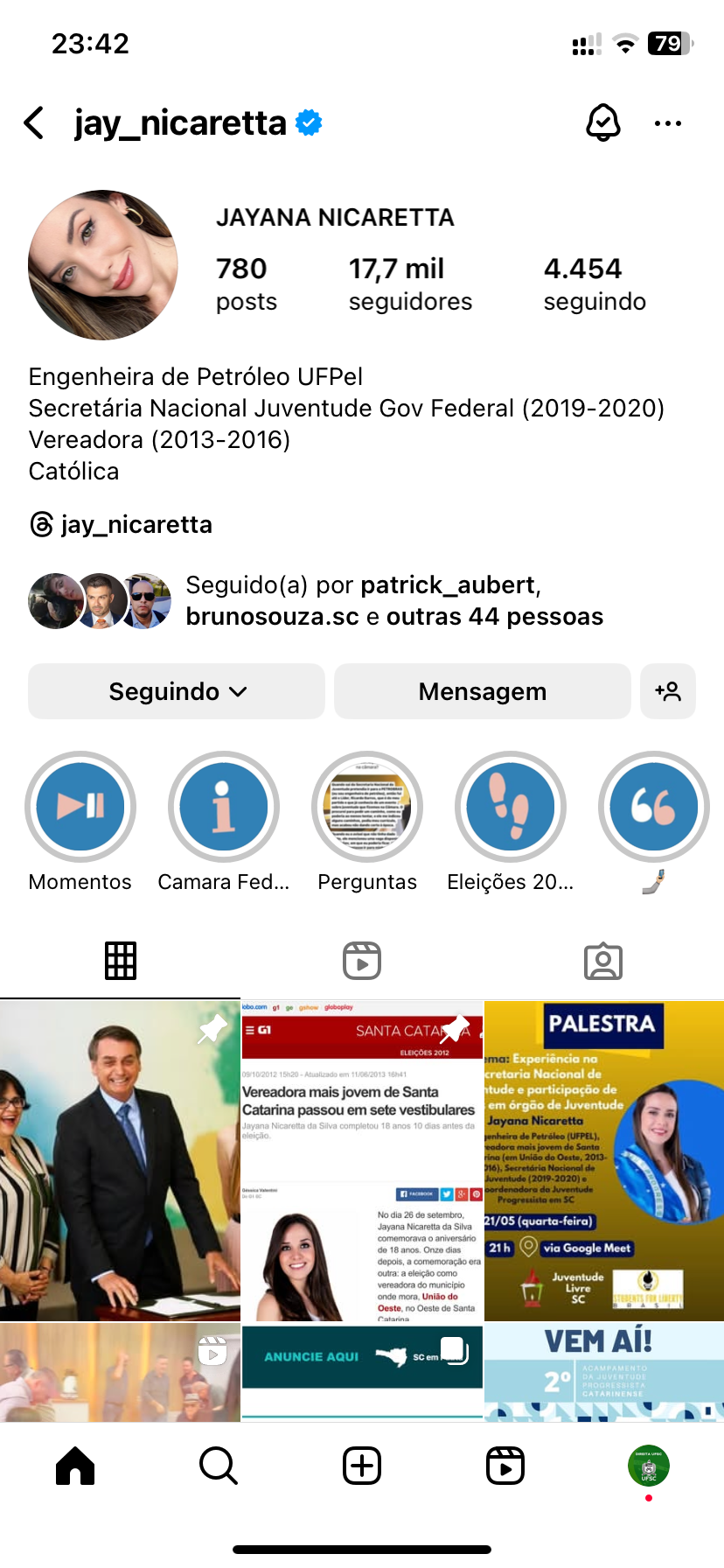Switch to the Reels tab of the profile

362,961
